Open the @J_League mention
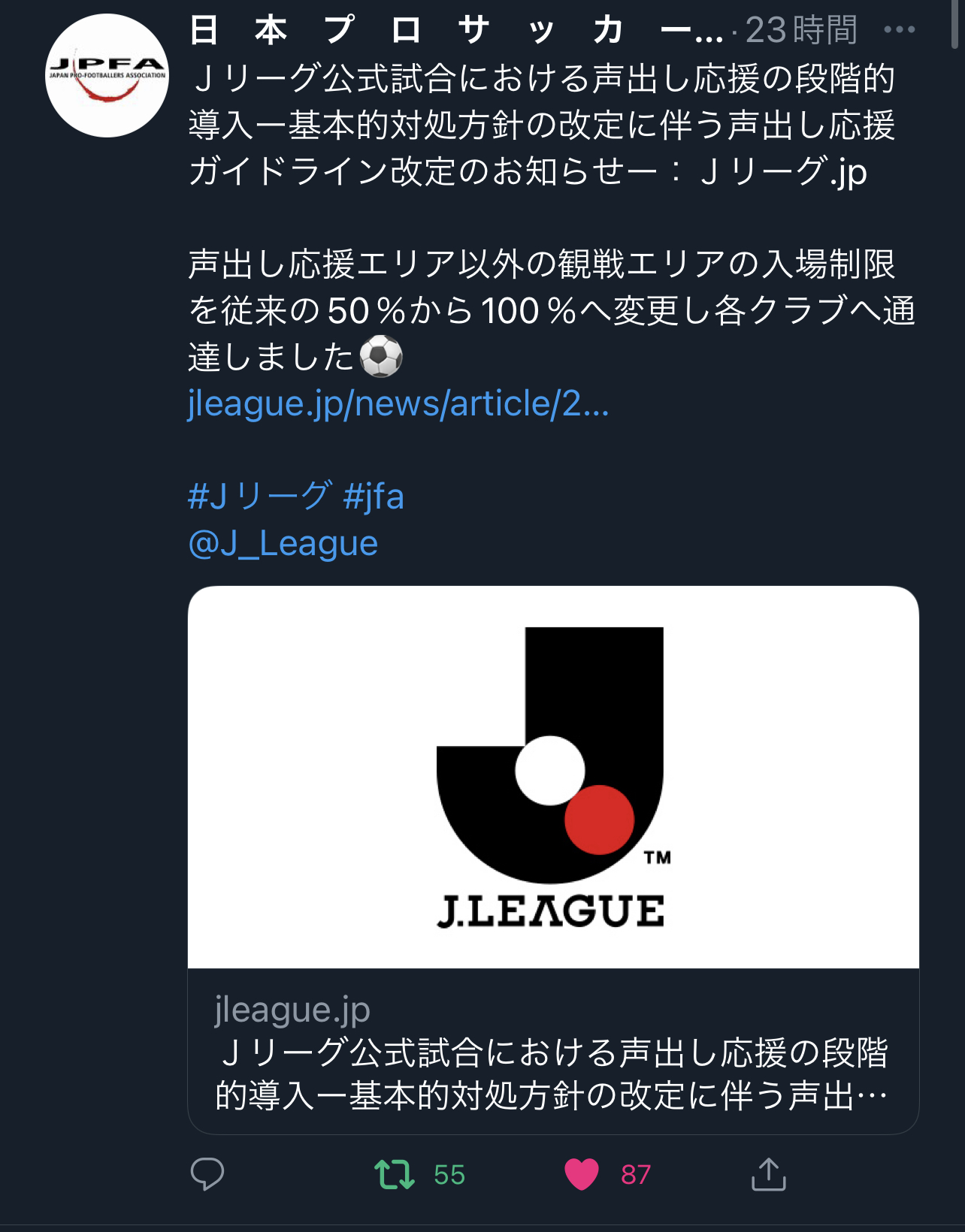 point(283,543)
